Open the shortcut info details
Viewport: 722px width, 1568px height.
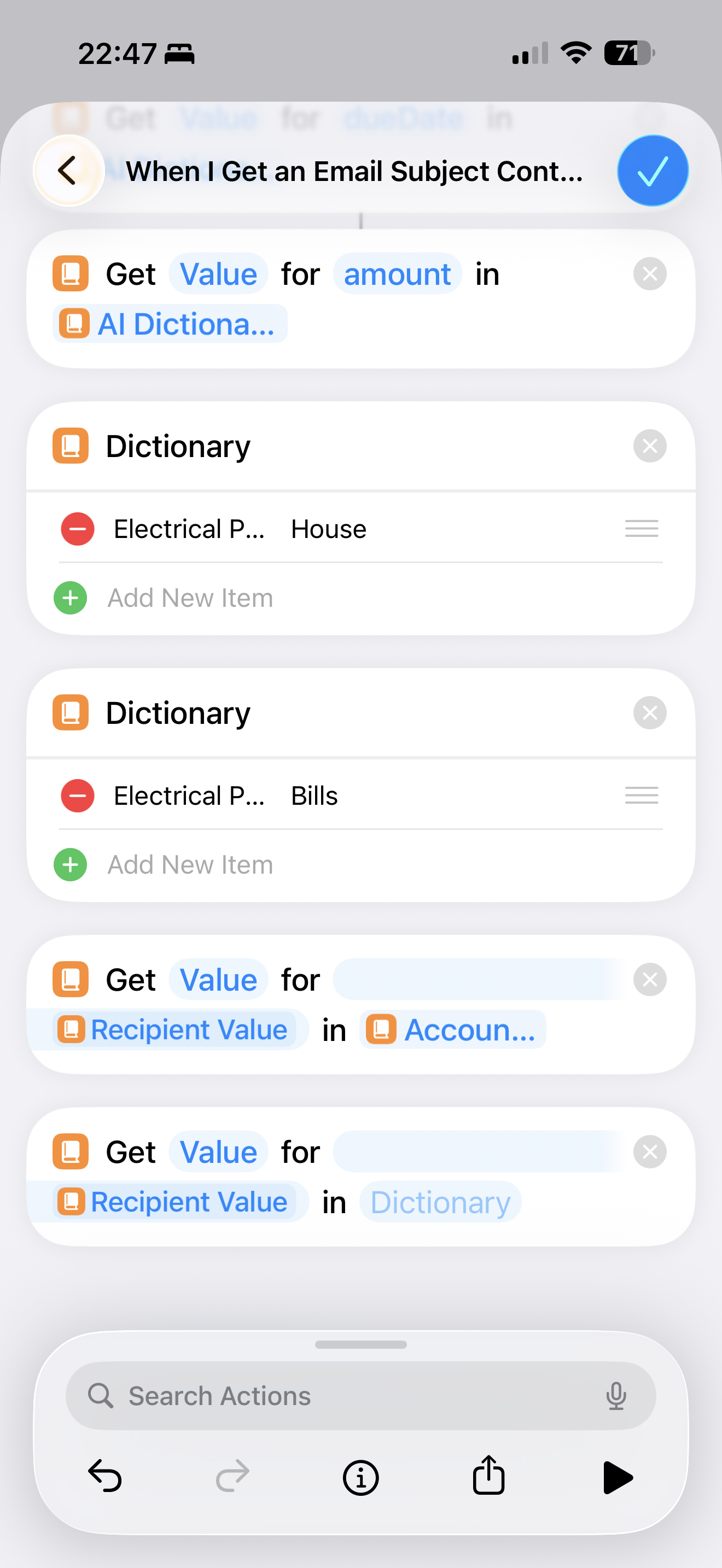coord(360,1477)
